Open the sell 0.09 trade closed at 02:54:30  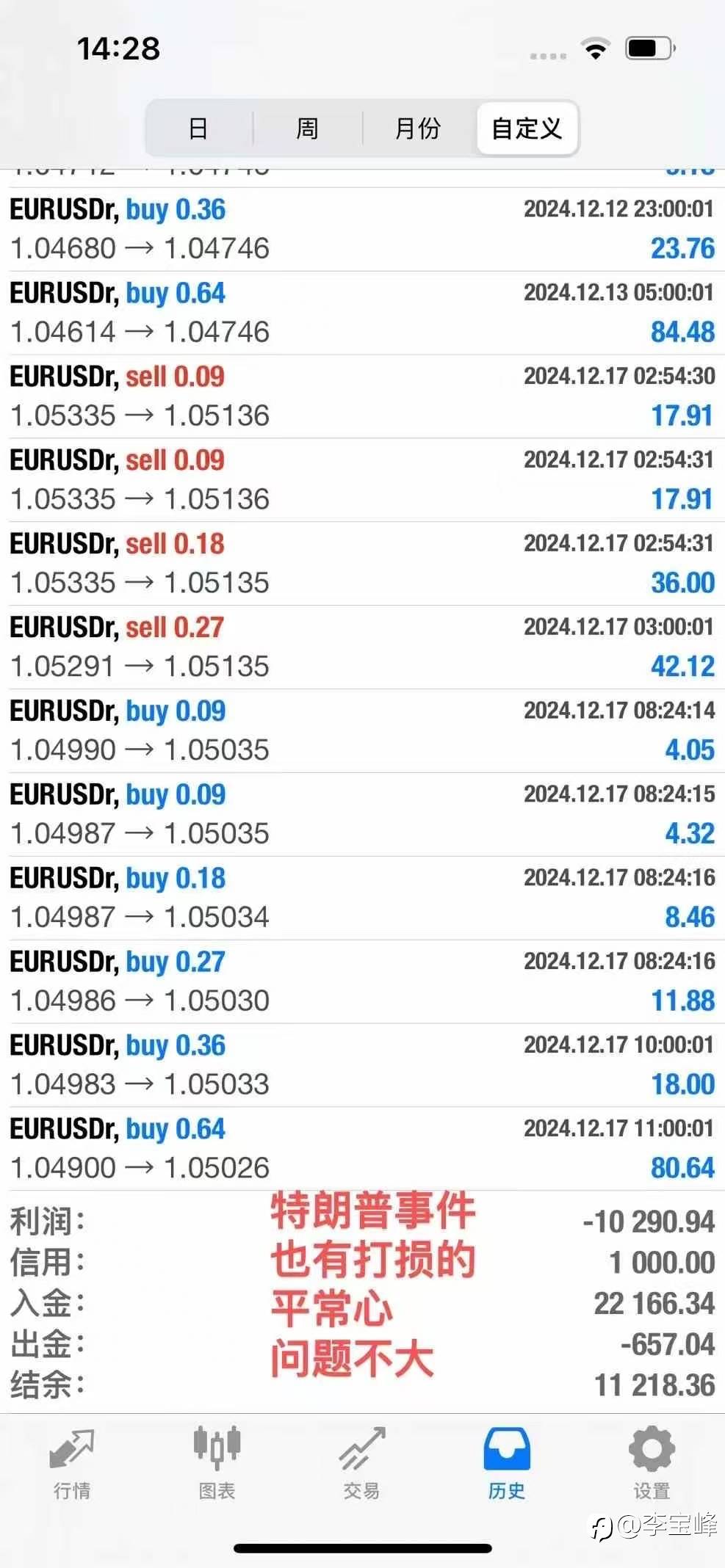[362, 396]
